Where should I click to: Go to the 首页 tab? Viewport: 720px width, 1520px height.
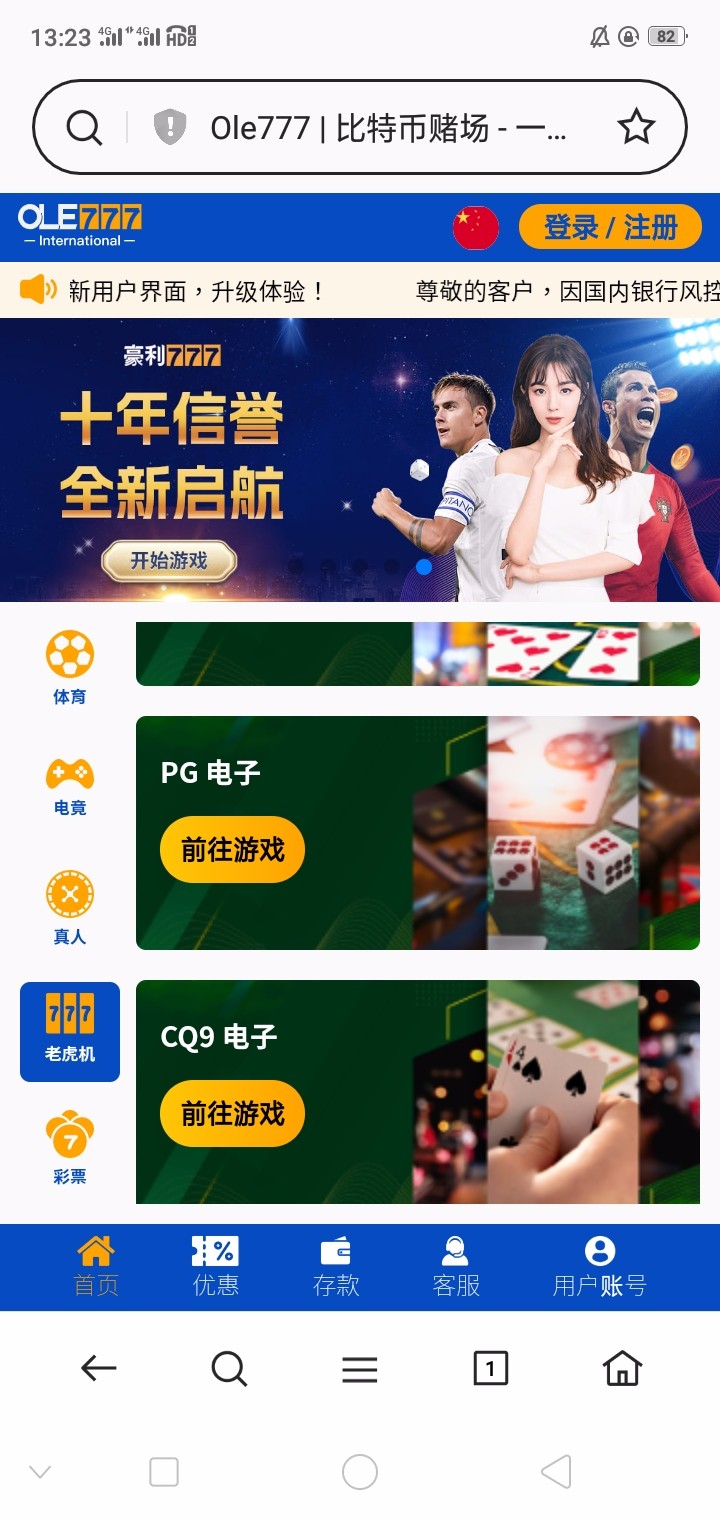(96, 1266)
